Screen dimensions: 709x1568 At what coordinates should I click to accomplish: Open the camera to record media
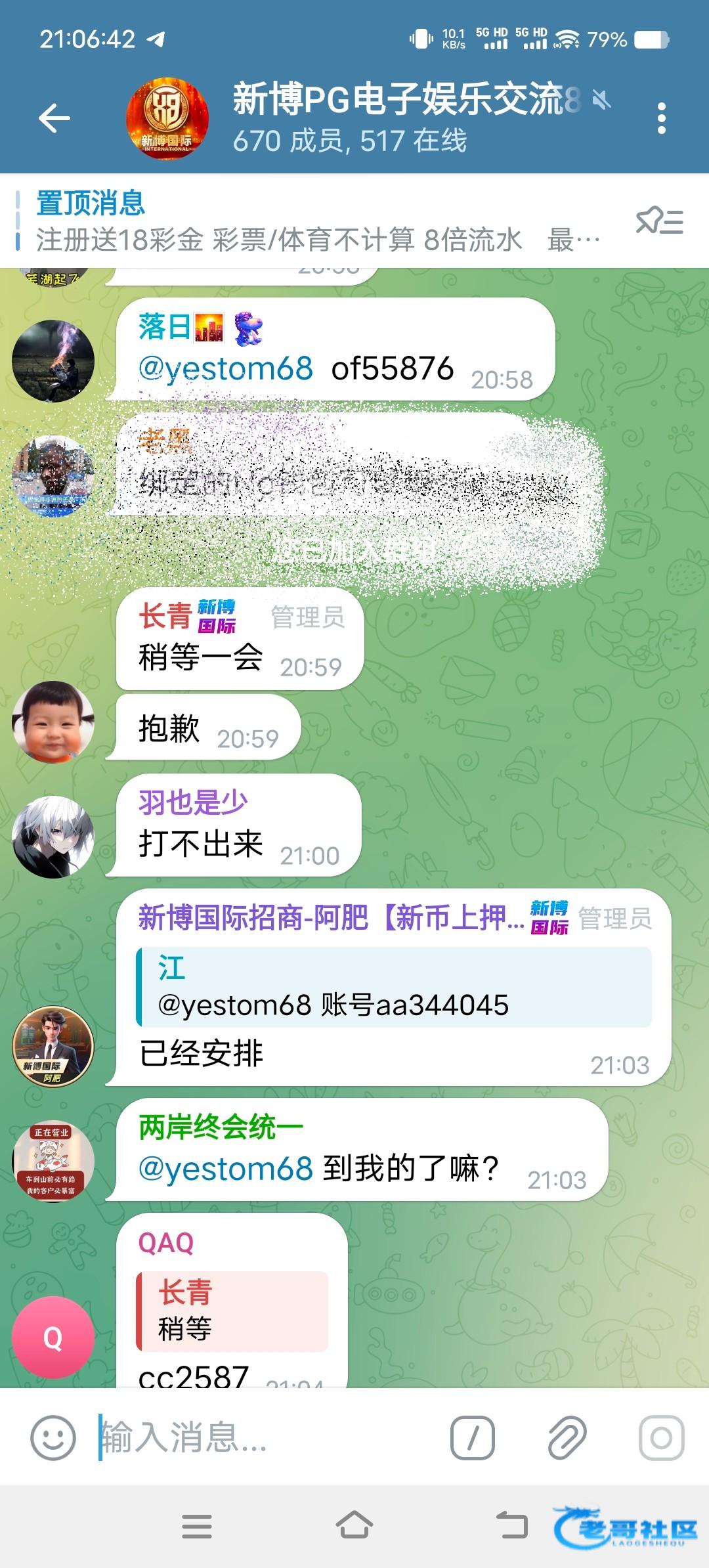pos(661,1437)
